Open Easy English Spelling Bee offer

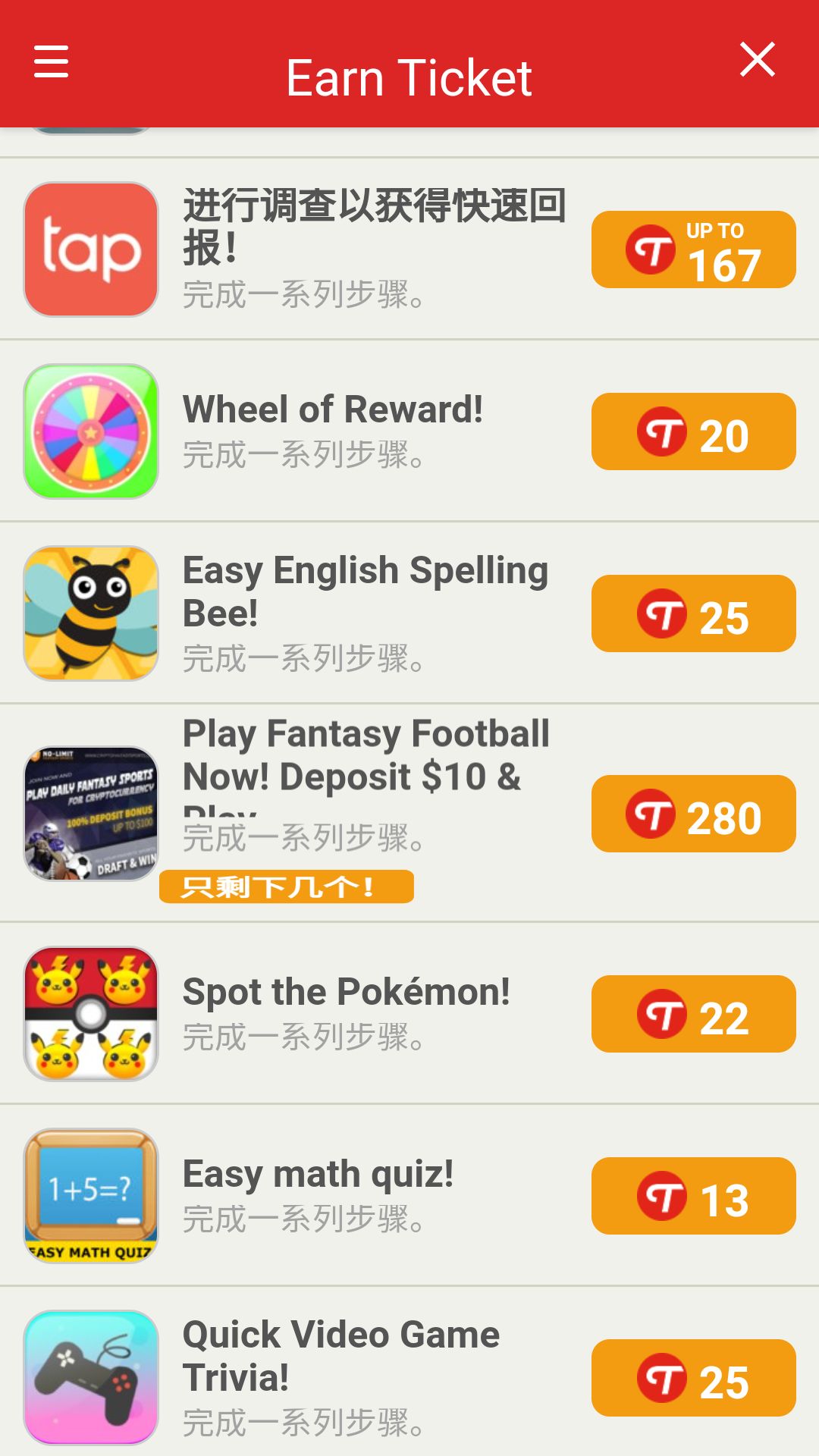[409, 613]
